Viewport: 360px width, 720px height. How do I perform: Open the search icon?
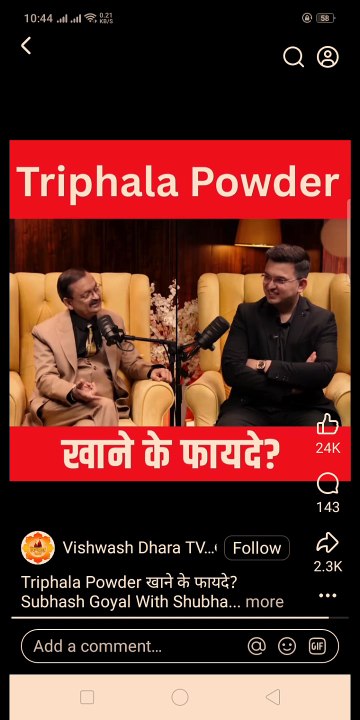tap(293, 57)
